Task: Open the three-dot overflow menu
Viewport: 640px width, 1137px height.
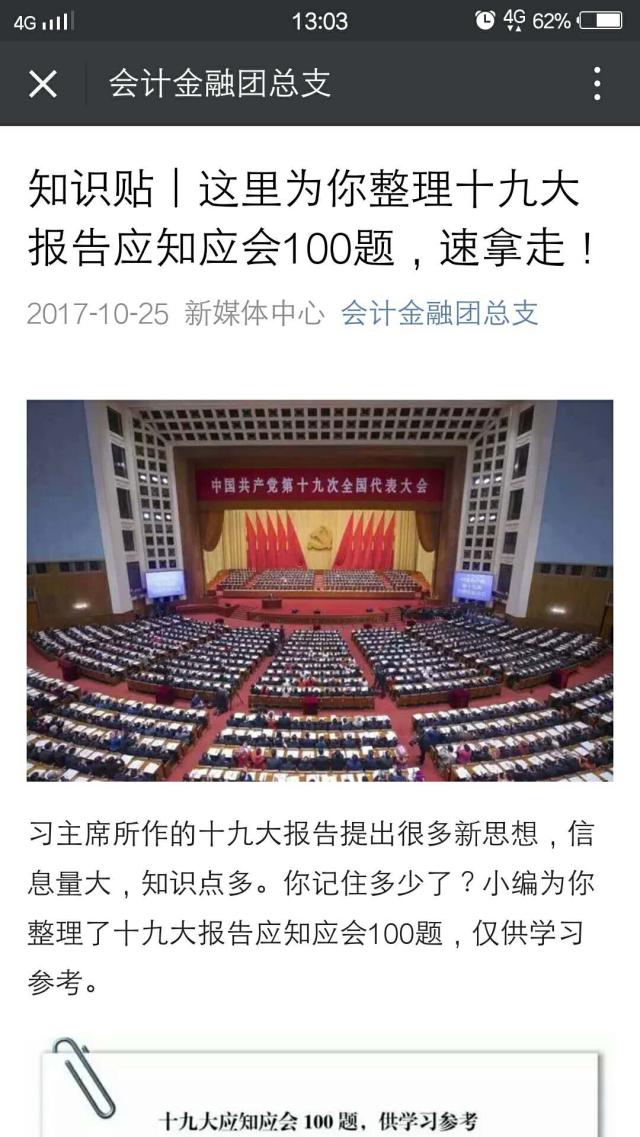Action: tap(597, 83)
